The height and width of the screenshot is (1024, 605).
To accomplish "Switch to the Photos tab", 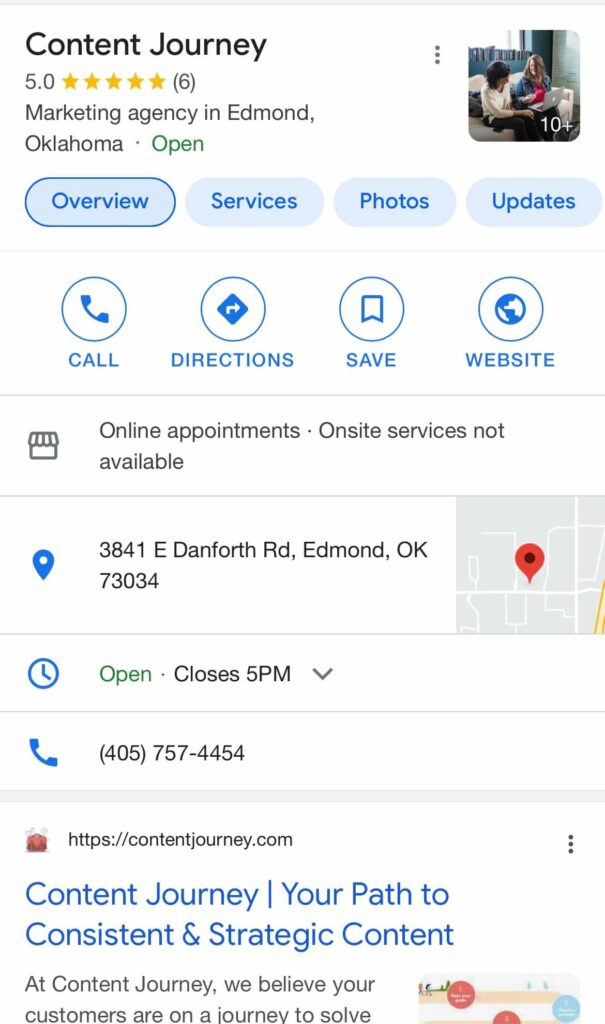I will [394, 201].
